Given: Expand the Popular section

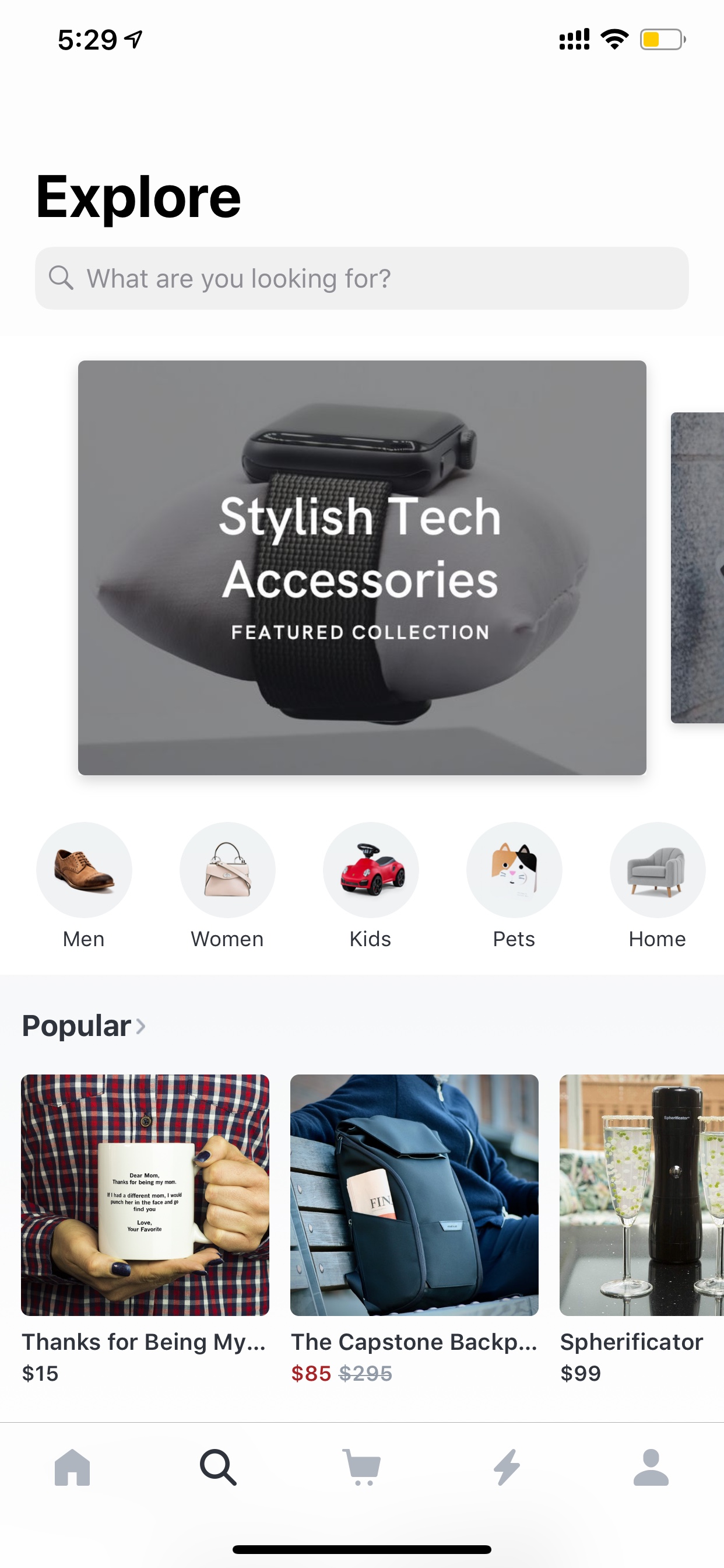Looking at the screenshot, I should [x=84, y=1025].
